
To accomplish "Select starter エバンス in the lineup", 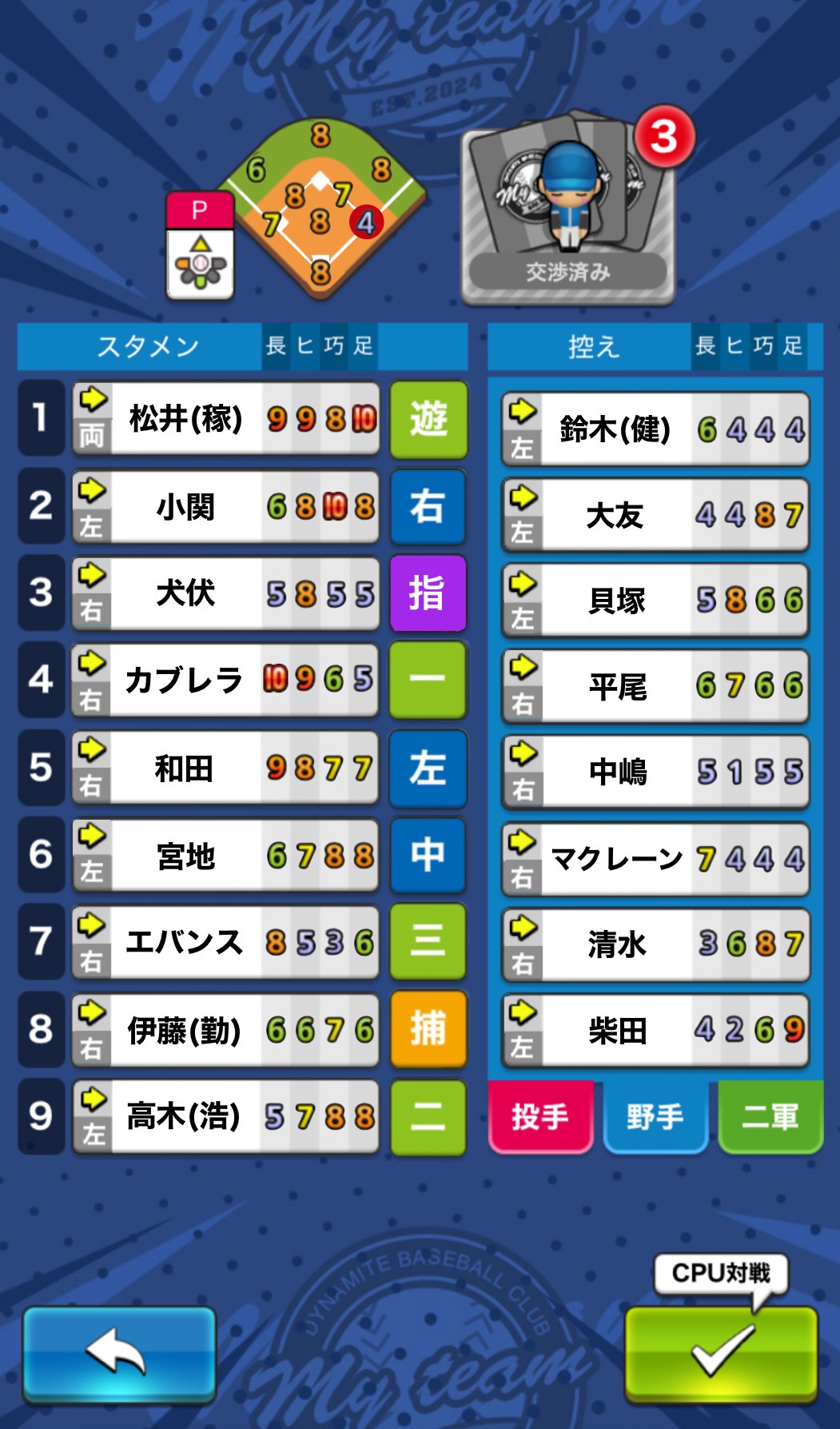I will pos(225,942).
